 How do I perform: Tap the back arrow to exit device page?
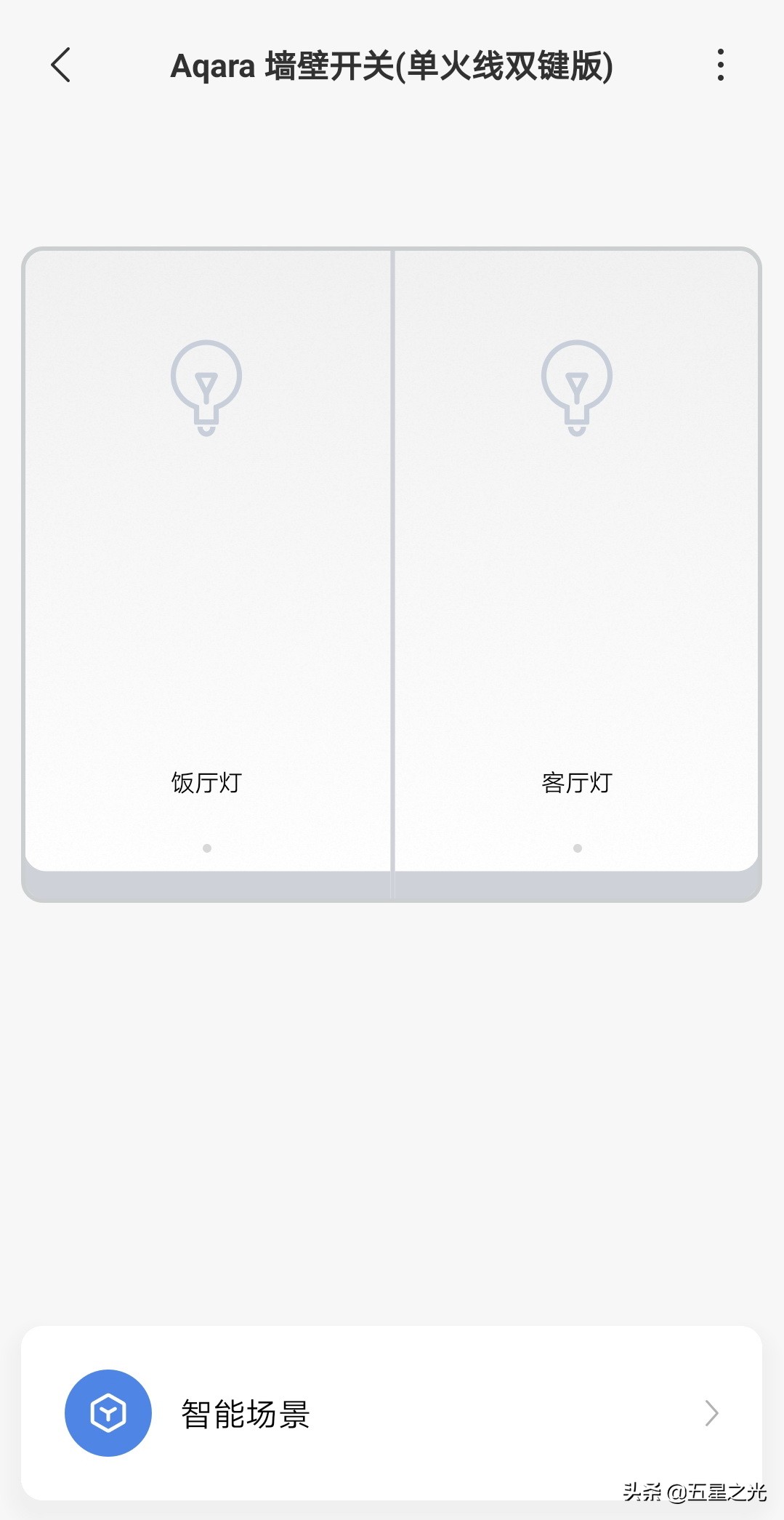point(60,65)
